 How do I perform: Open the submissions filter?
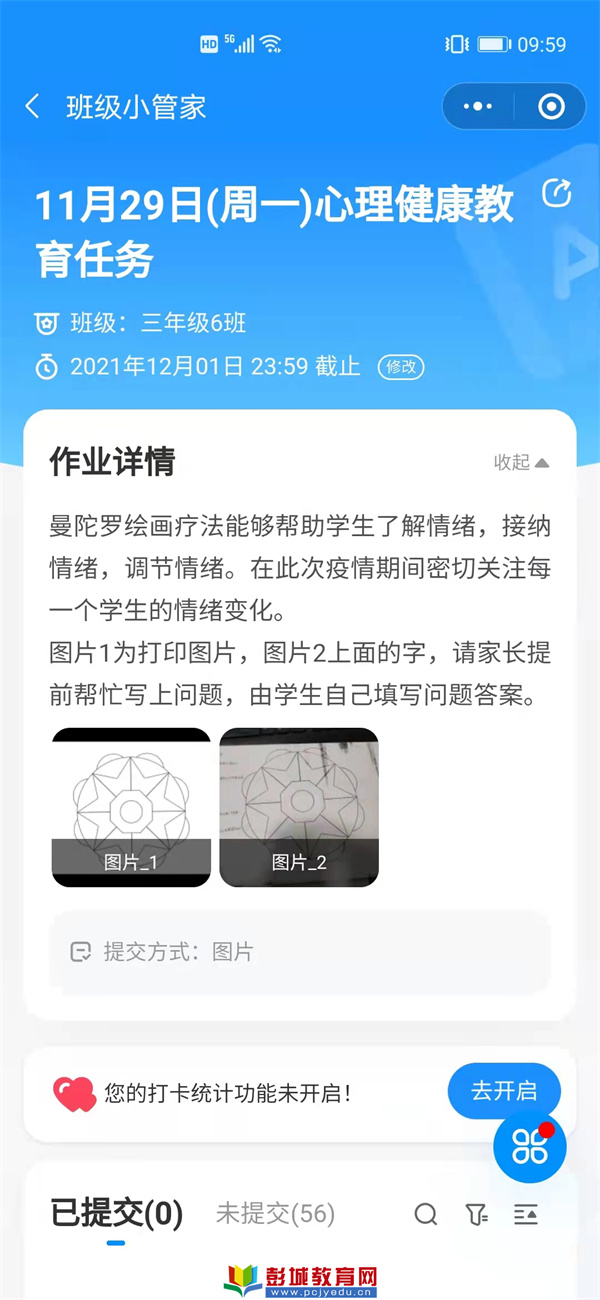(477, 1214)
